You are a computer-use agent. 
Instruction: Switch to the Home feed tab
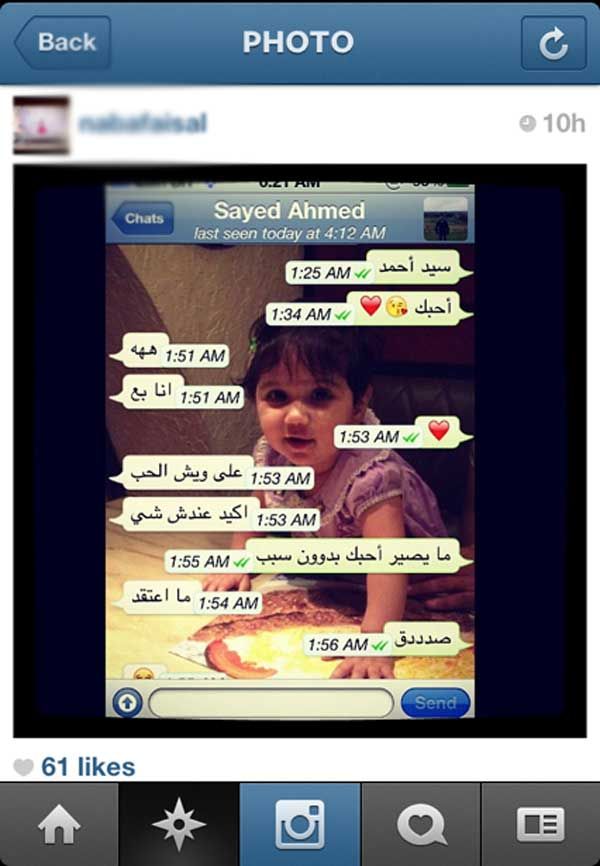[59, 825]
